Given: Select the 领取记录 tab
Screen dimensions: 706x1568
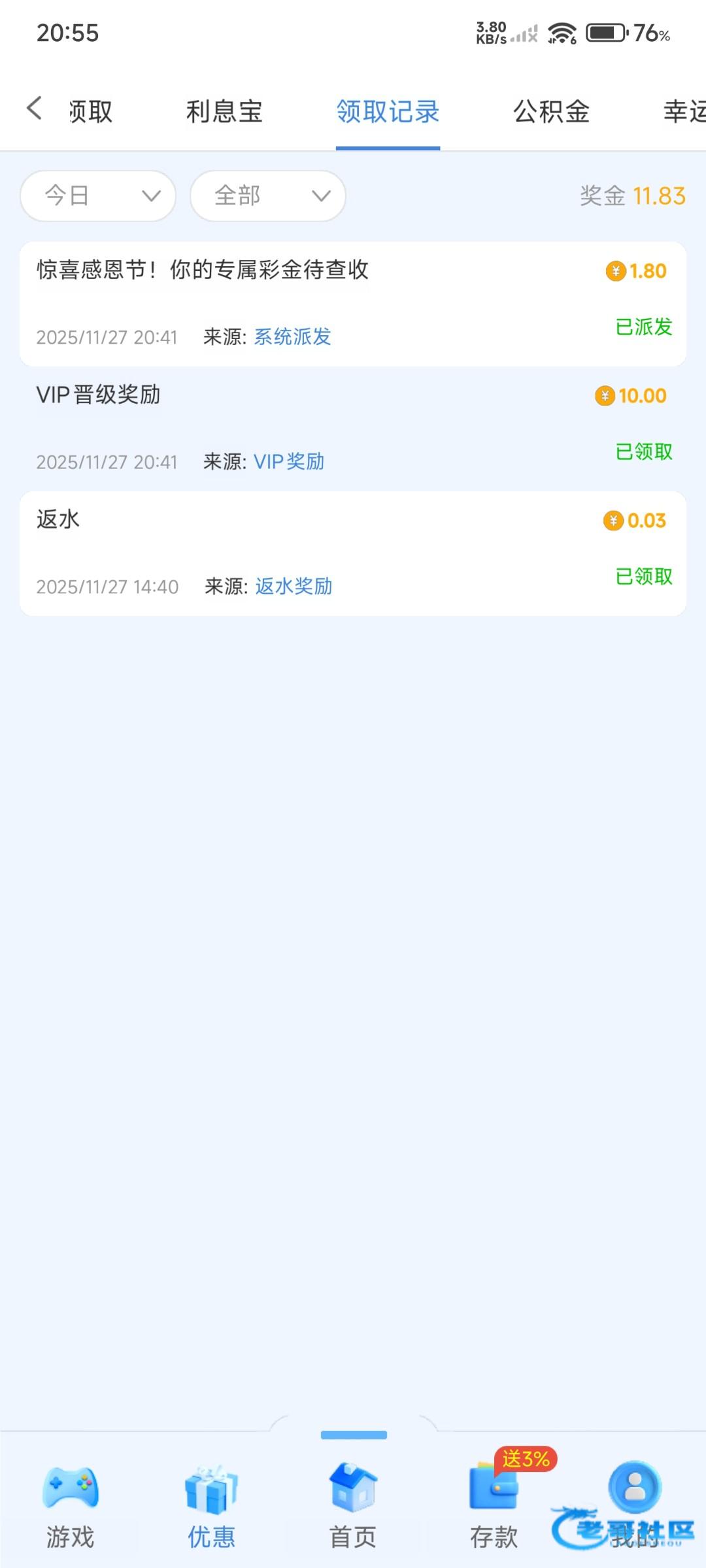Looking at the screenshot, I should [x=388, y=112].
